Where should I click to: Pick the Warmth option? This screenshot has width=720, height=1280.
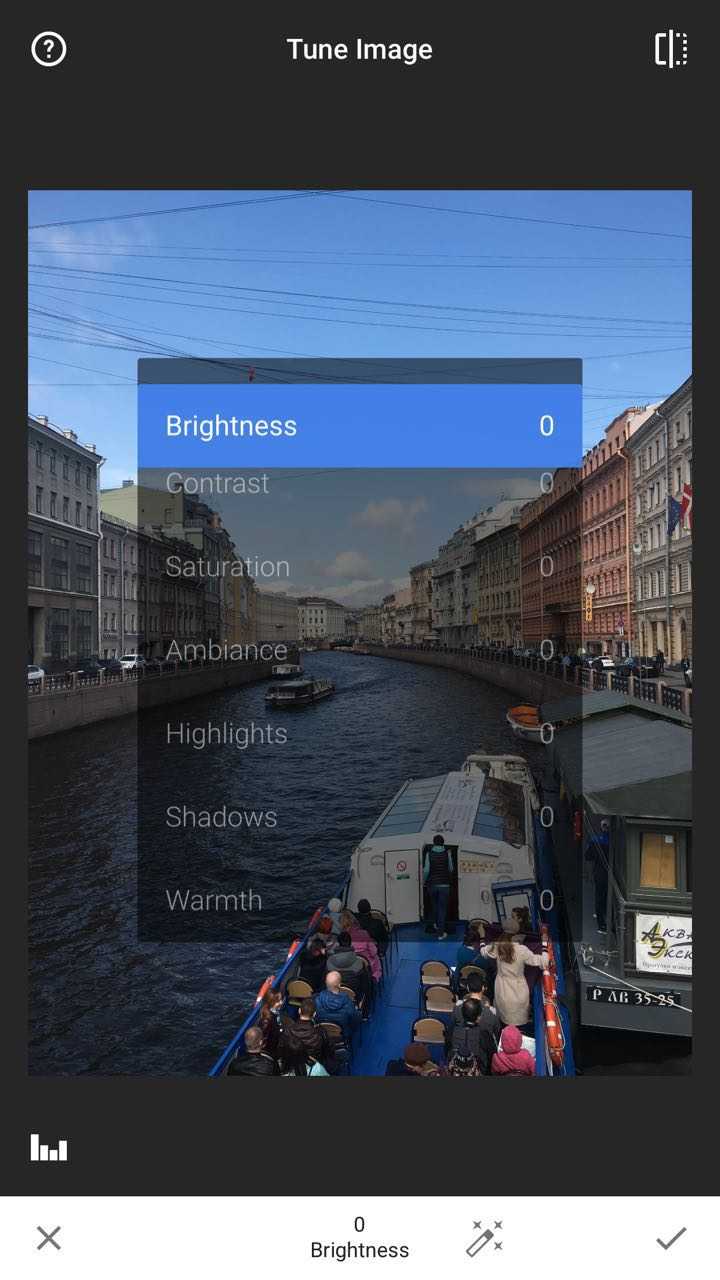(x=359, y=900)
